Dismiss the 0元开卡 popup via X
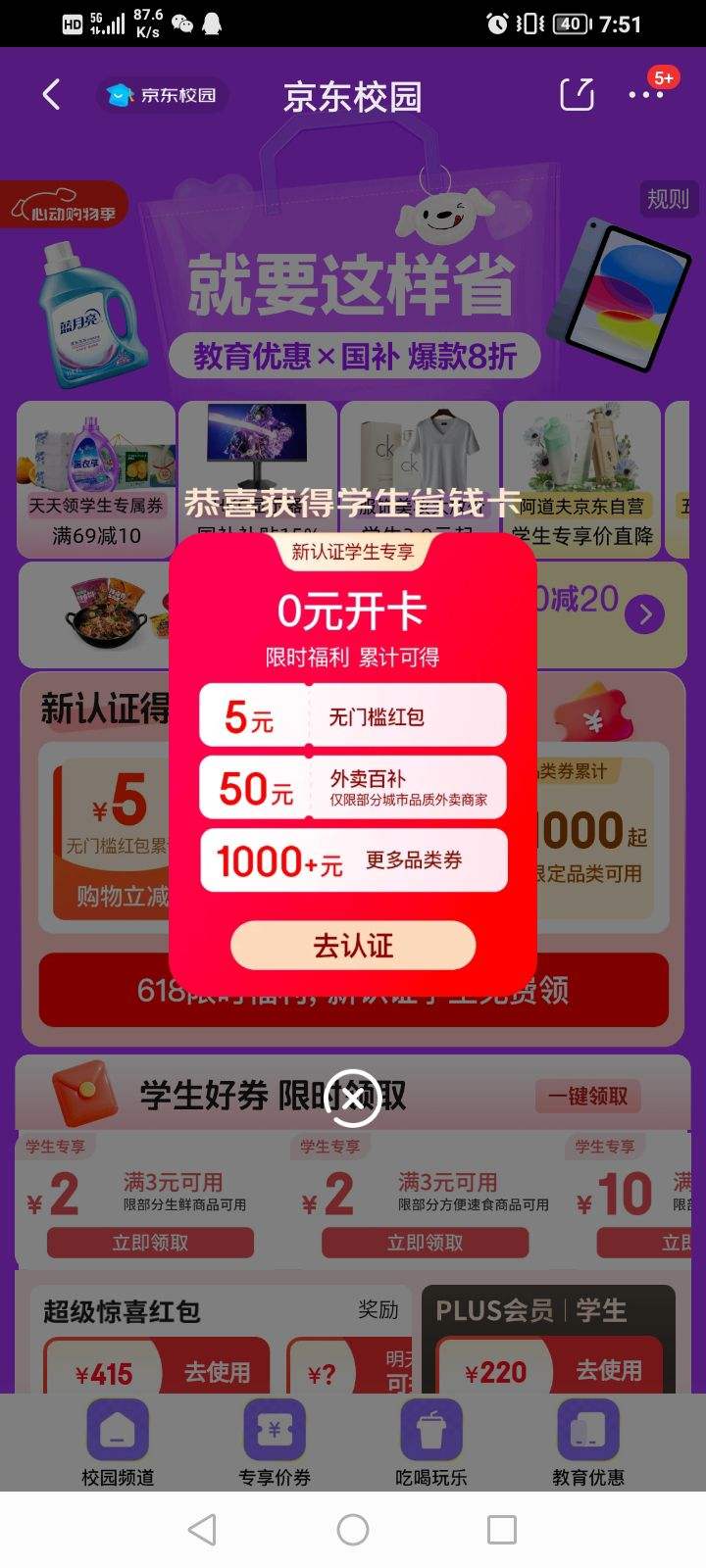Viewport: 706px width, 1568px height. pyautogui.click(x=353, y=1098)
